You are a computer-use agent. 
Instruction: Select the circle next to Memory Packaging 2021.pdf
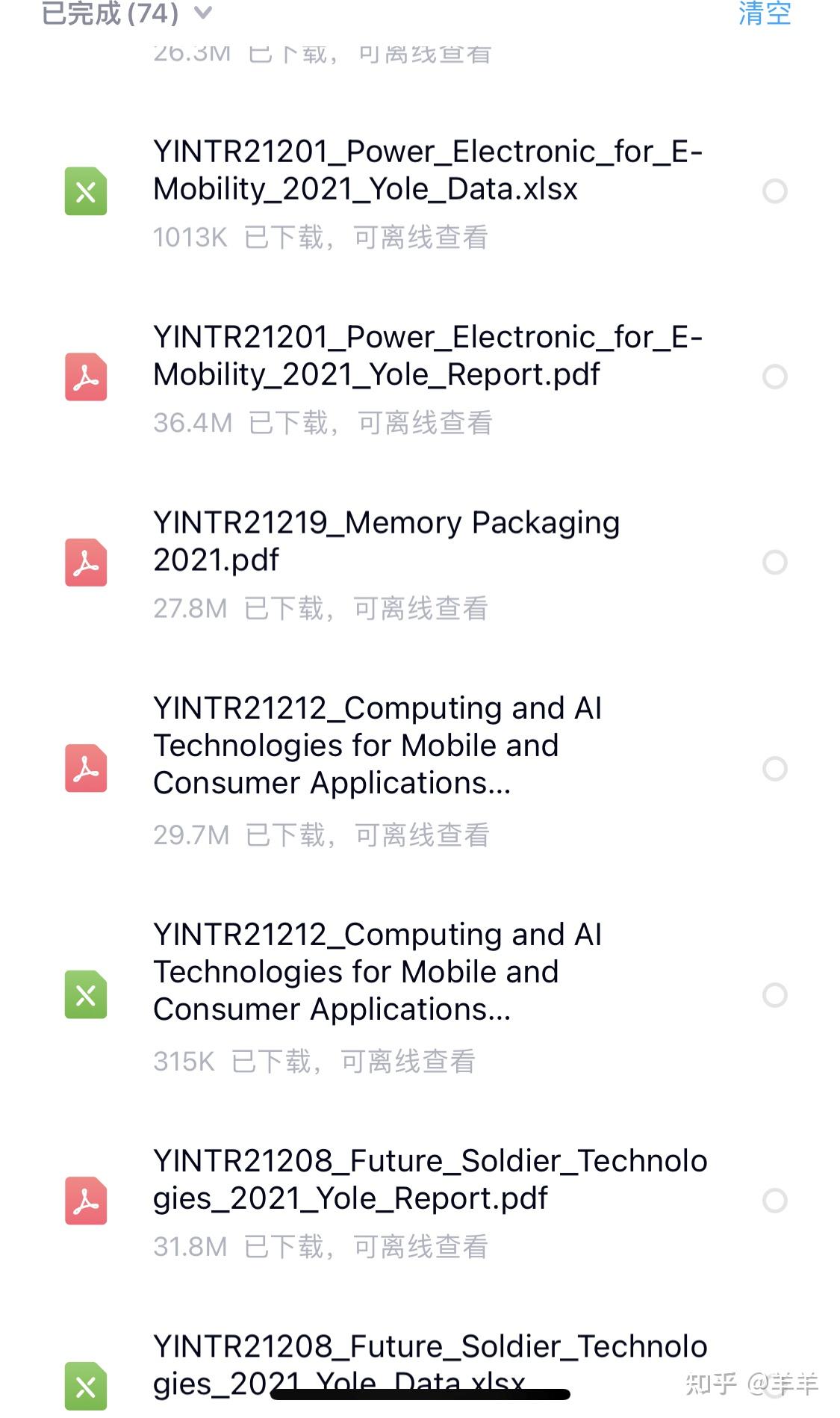pyautogui.click(x=777, y=563)
